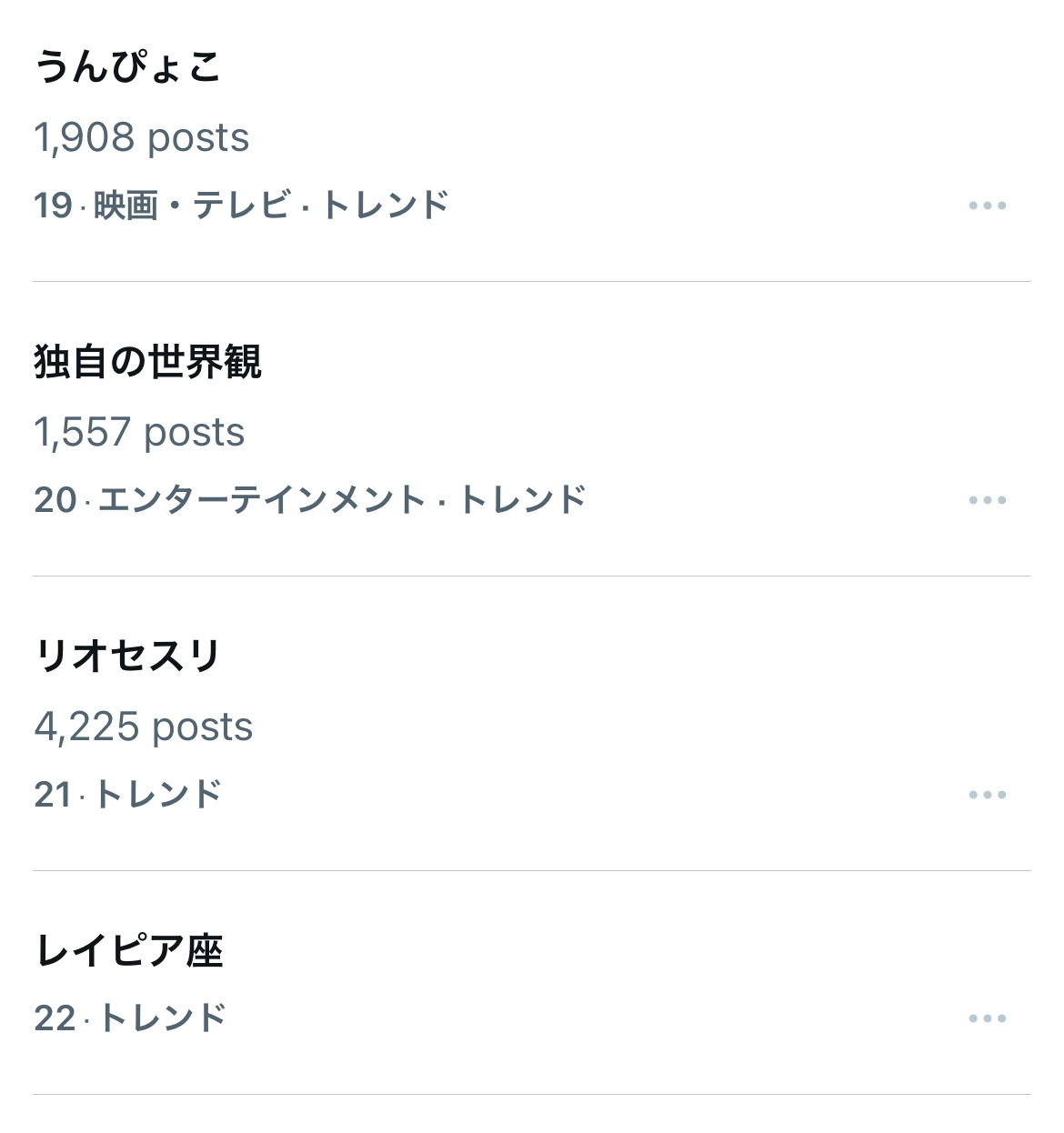Viewport: 1064px width, 1133px height.
Task: Open overflow menu for レイピア座
Action: [987, 1018]
